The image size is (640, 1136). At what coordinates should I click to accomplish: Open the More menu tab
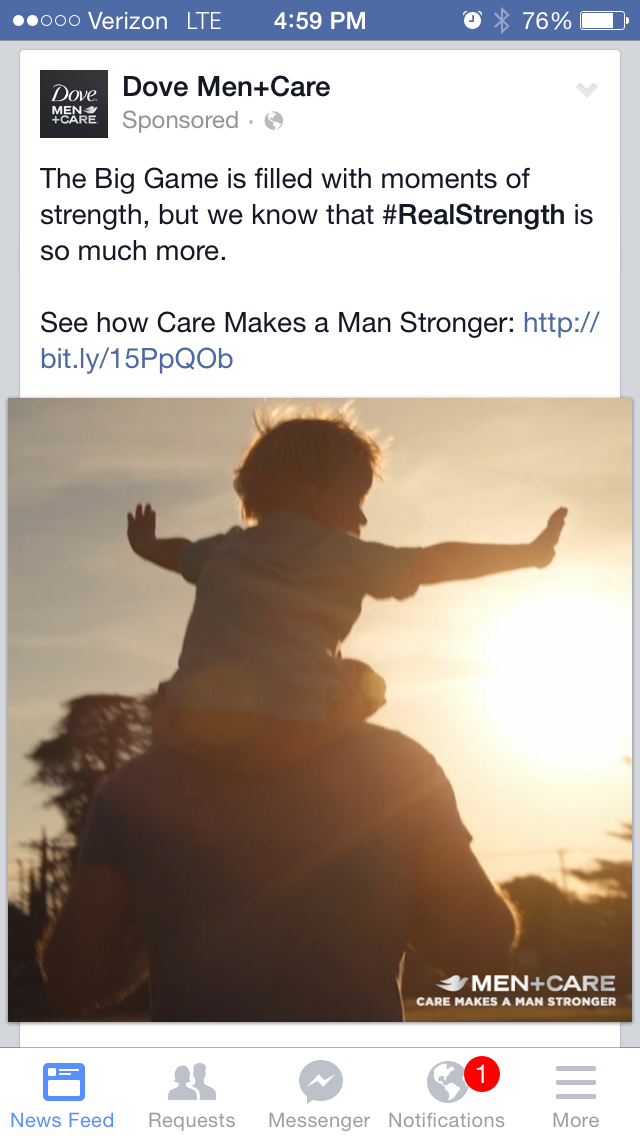click(575, 1095)
